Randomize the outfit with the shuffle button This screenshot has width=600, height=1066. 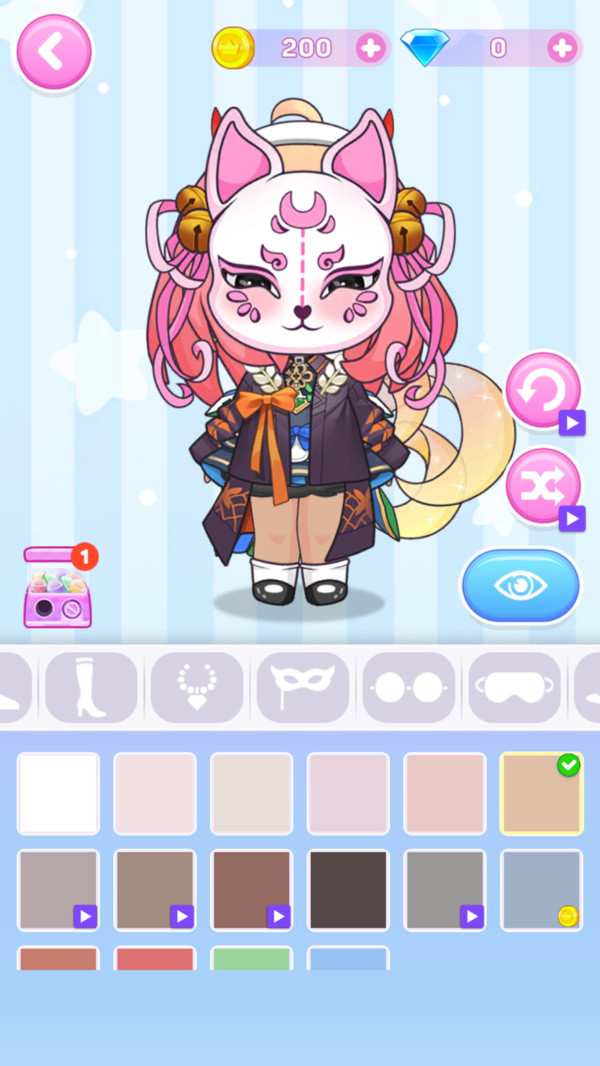pyautogui.click(x=543, y=487)
